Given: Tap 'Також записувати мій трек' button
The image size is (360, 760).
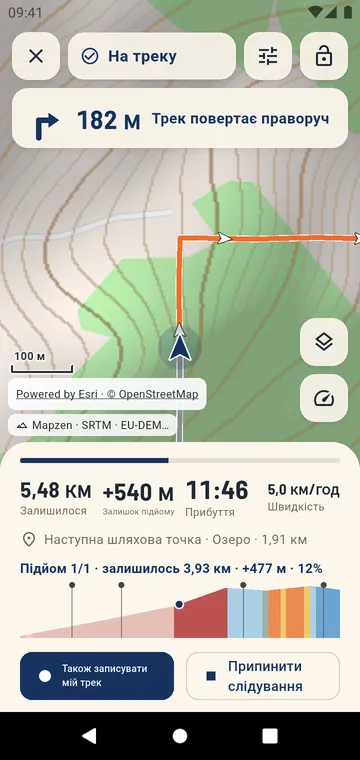Looking at the screenshot, I should pyautogui.click(x=97, y=676).
